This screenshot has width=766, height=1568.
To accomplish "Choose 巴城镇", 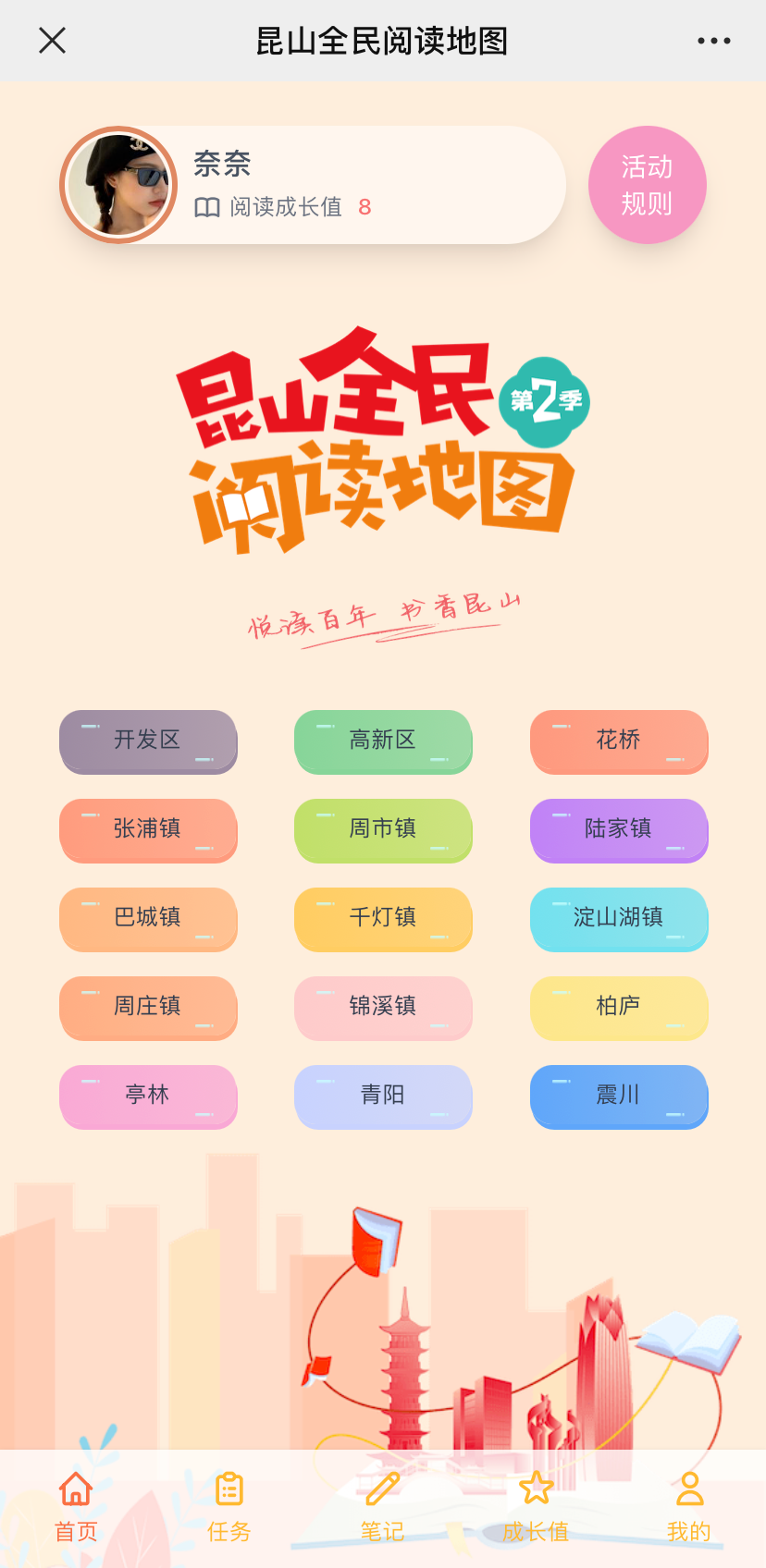I will pyautogui.click(x=148, y=918).
